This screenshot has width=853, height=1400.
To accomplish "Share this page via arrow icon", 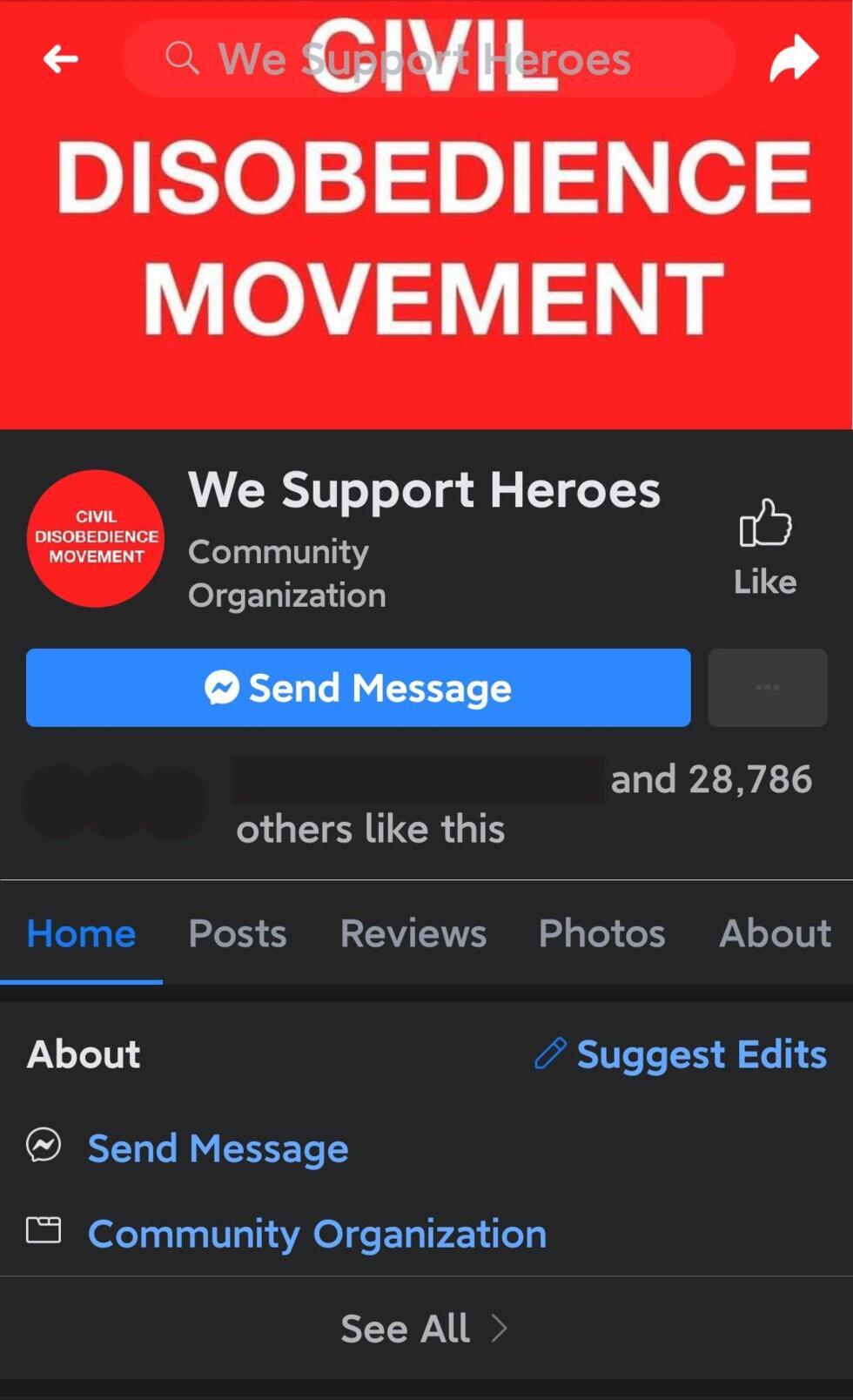I will click(x=793, y=59).
